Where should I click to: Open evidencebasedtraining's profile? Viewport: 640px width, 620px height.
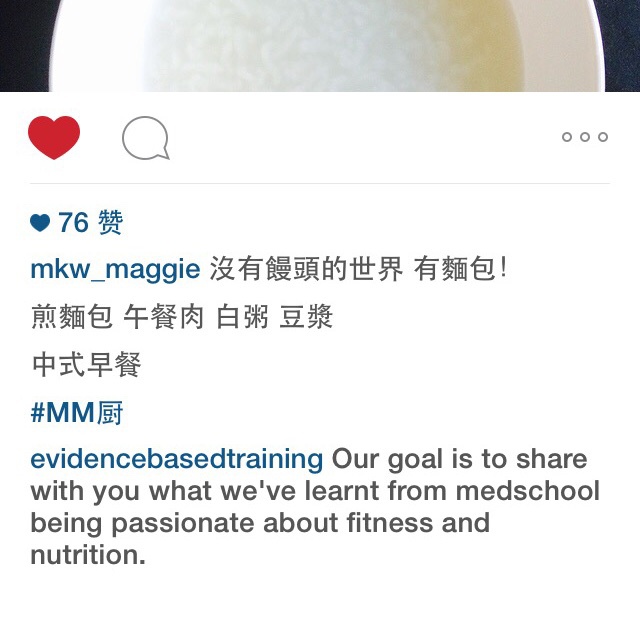pyautogui.click(x=176, y=460)
